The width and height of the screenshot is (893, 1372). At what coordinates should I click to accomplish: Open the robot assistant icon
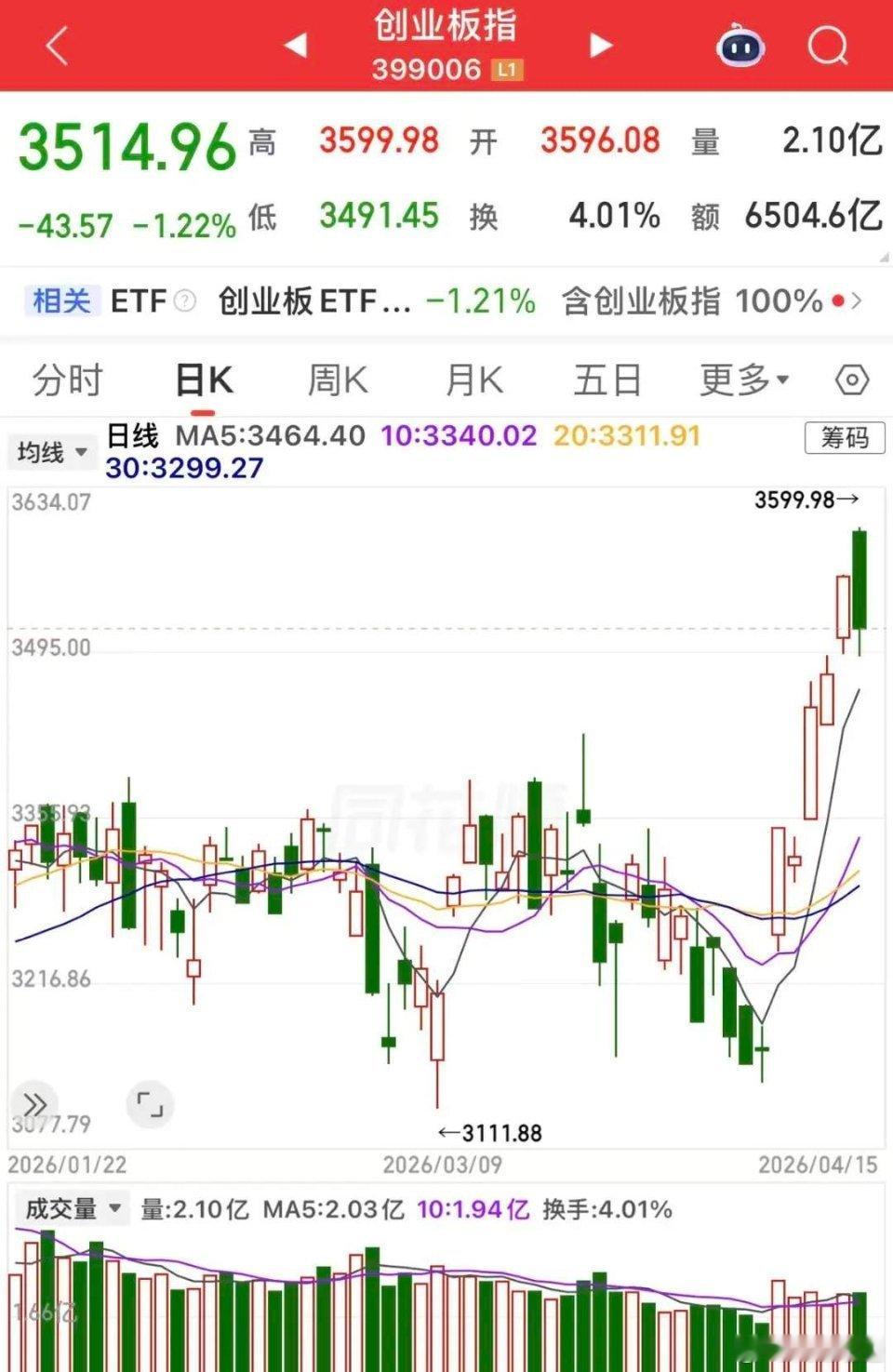[740, 45]
